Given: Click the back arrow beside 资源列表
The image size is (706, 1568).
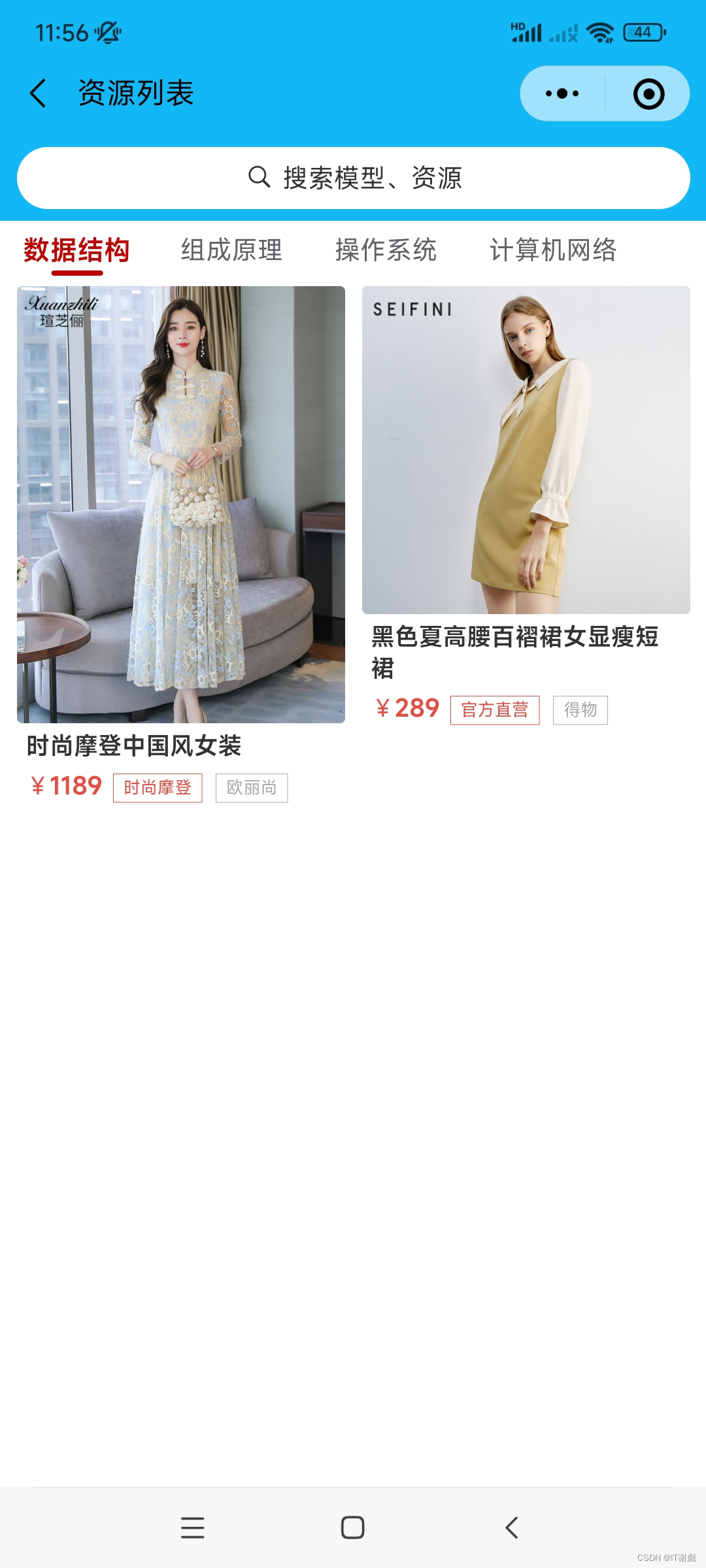Looking at the screenshot, I should point(39,93).
